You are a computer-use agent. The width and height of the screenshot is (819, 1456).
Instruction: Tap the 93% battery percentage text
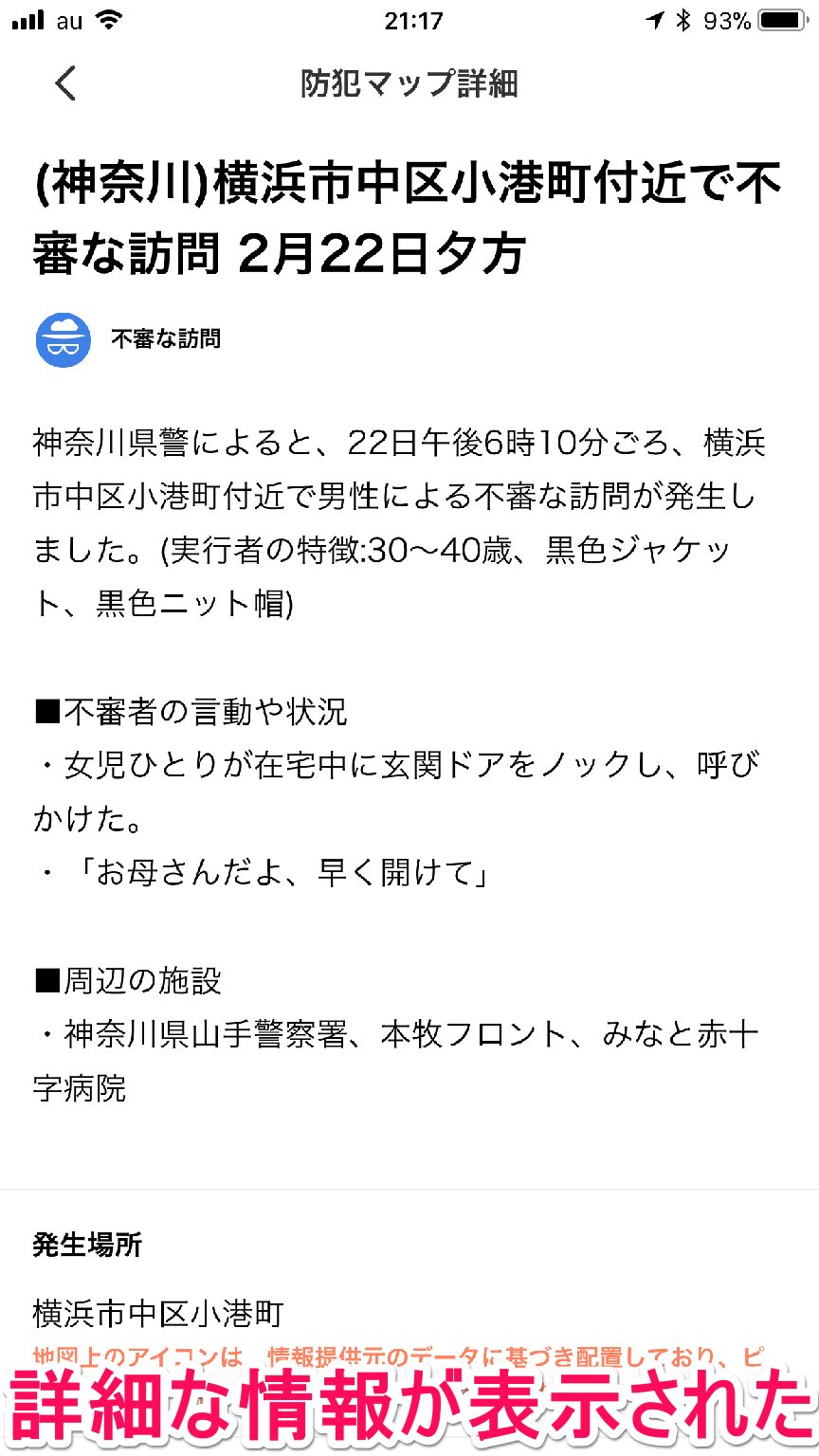click(x=727, y=19)
